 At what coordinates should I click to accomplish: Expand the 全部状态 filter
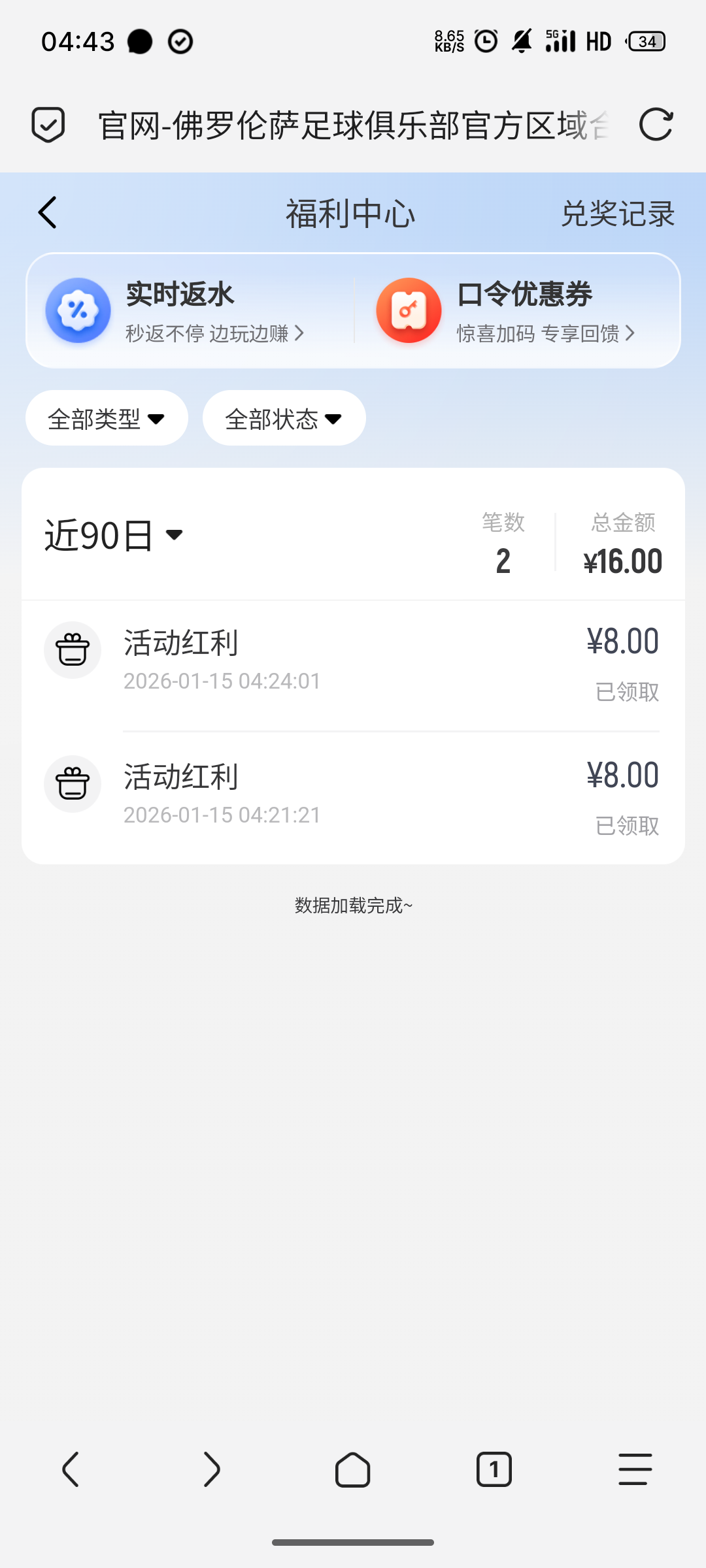[x=284, y=418]
